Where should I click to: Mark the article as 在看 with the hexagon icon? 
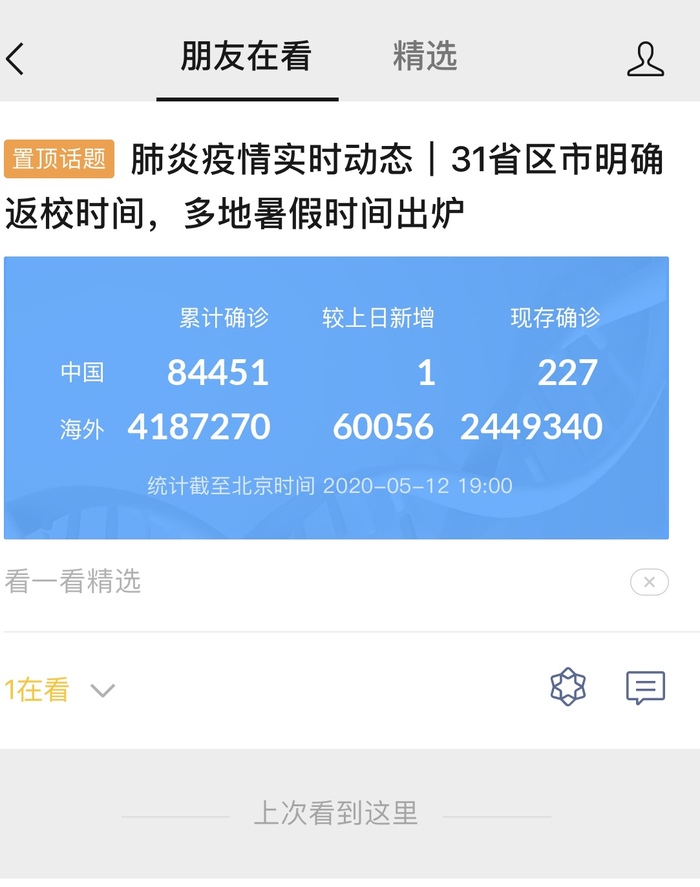point(568,688)
